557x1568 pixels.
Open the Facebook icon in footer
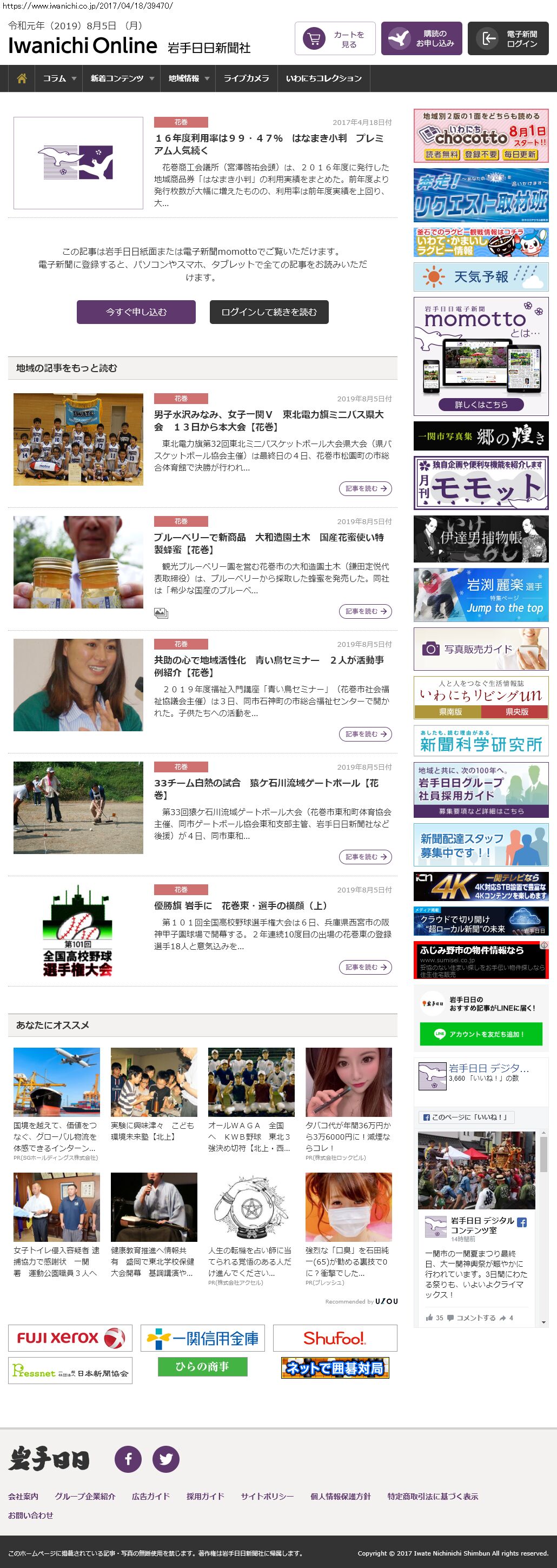click(x=128, y=1459)
